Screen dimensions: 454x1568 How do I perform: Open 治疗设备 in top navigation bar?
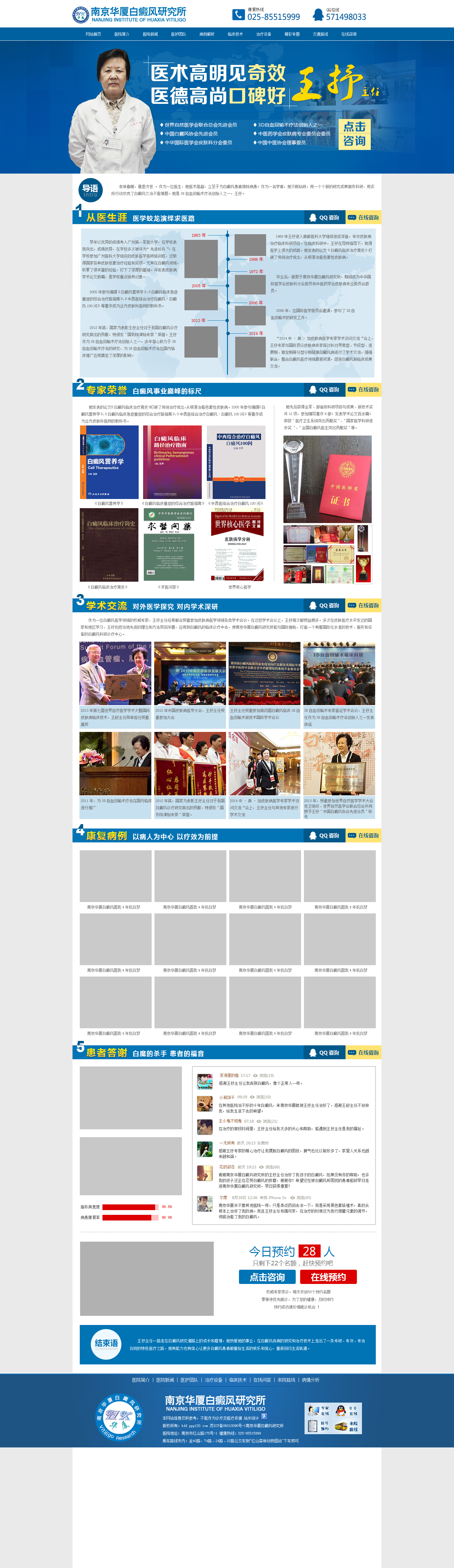click(x=263, y=34)
